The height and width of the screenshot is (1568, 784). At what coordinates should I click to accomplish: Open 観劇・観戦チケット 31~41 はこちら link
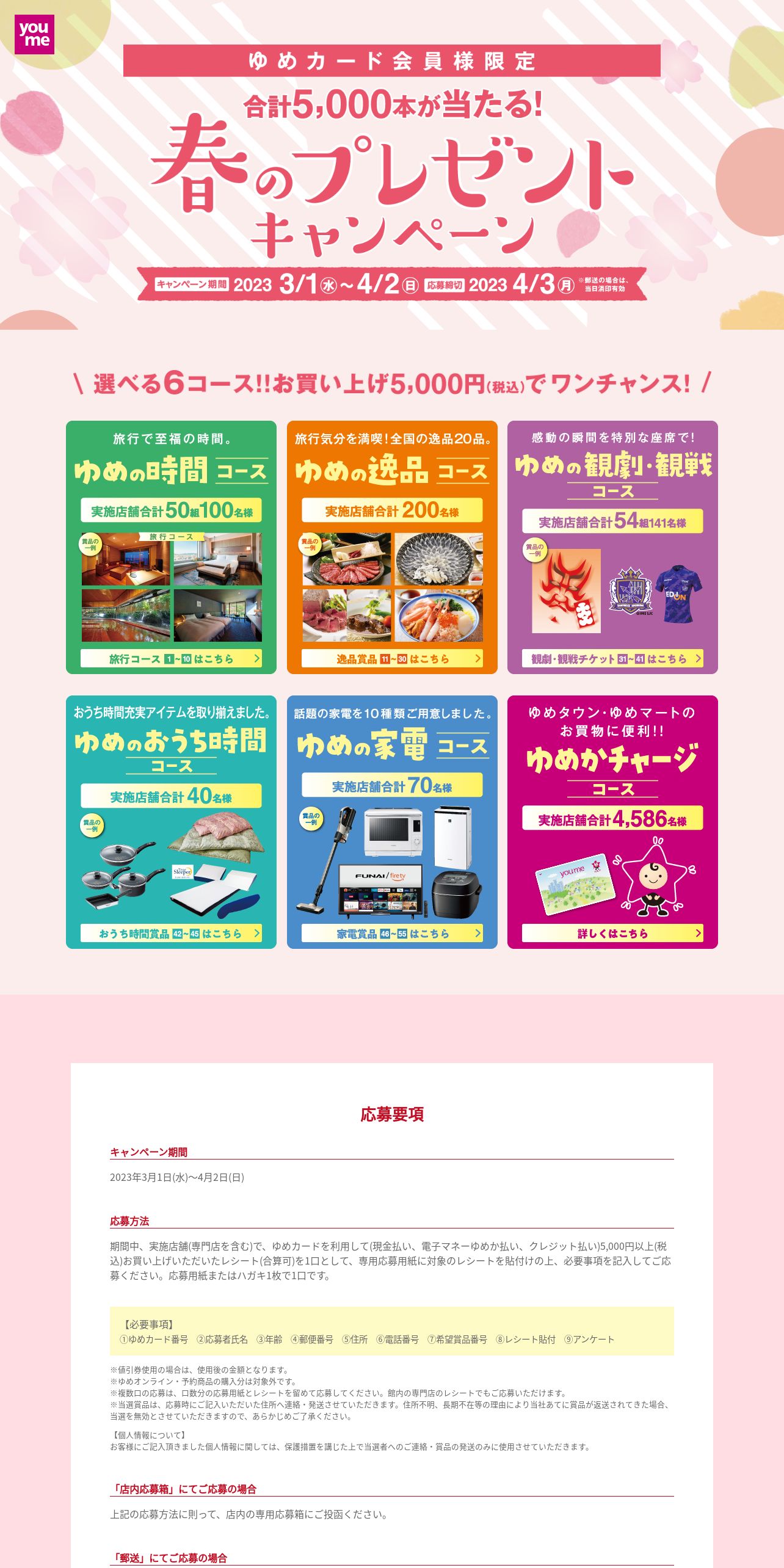(x=612, y=658)
